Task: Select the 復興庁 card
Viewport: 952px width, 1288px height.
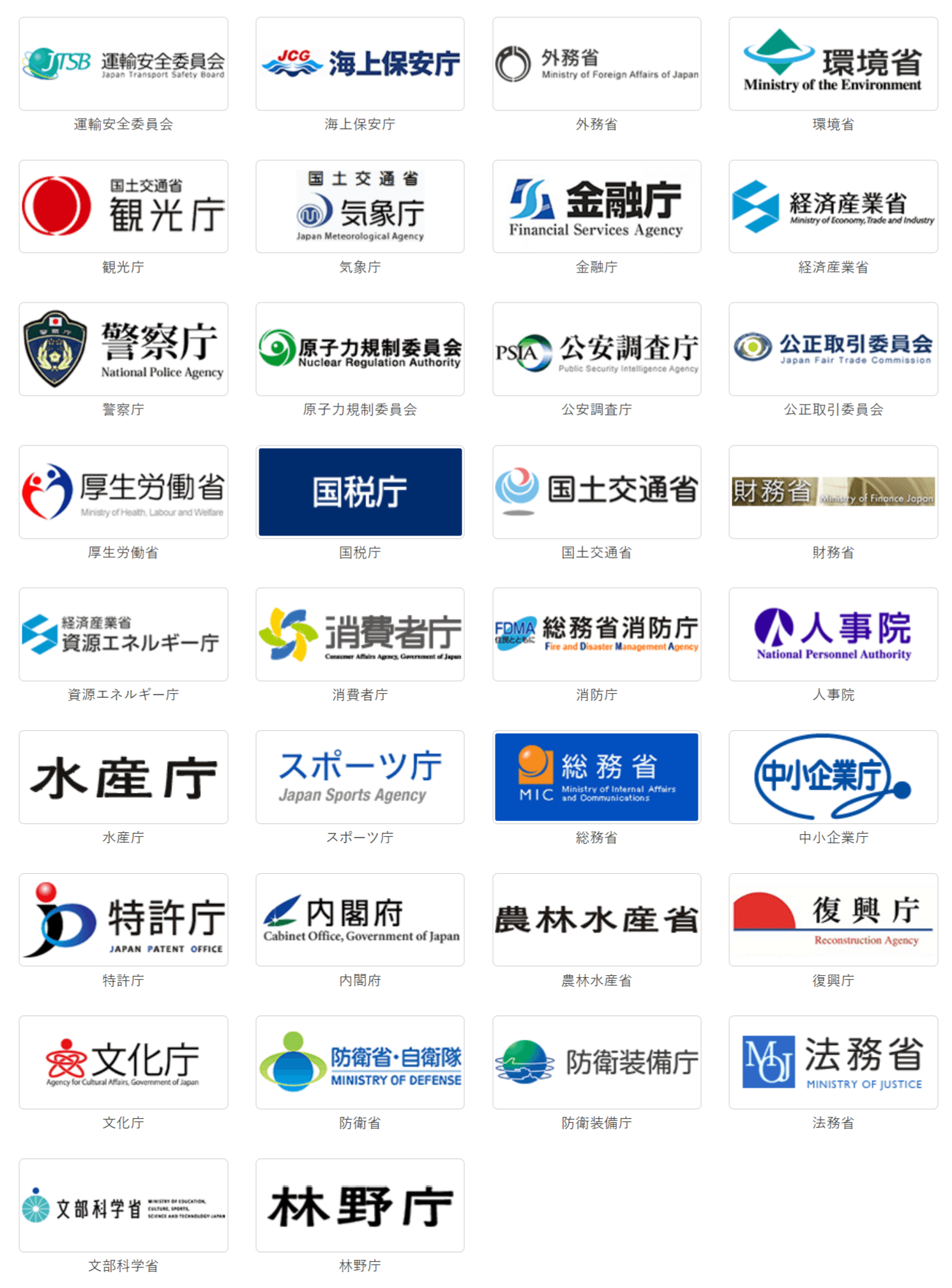Action: click(833, 919)
